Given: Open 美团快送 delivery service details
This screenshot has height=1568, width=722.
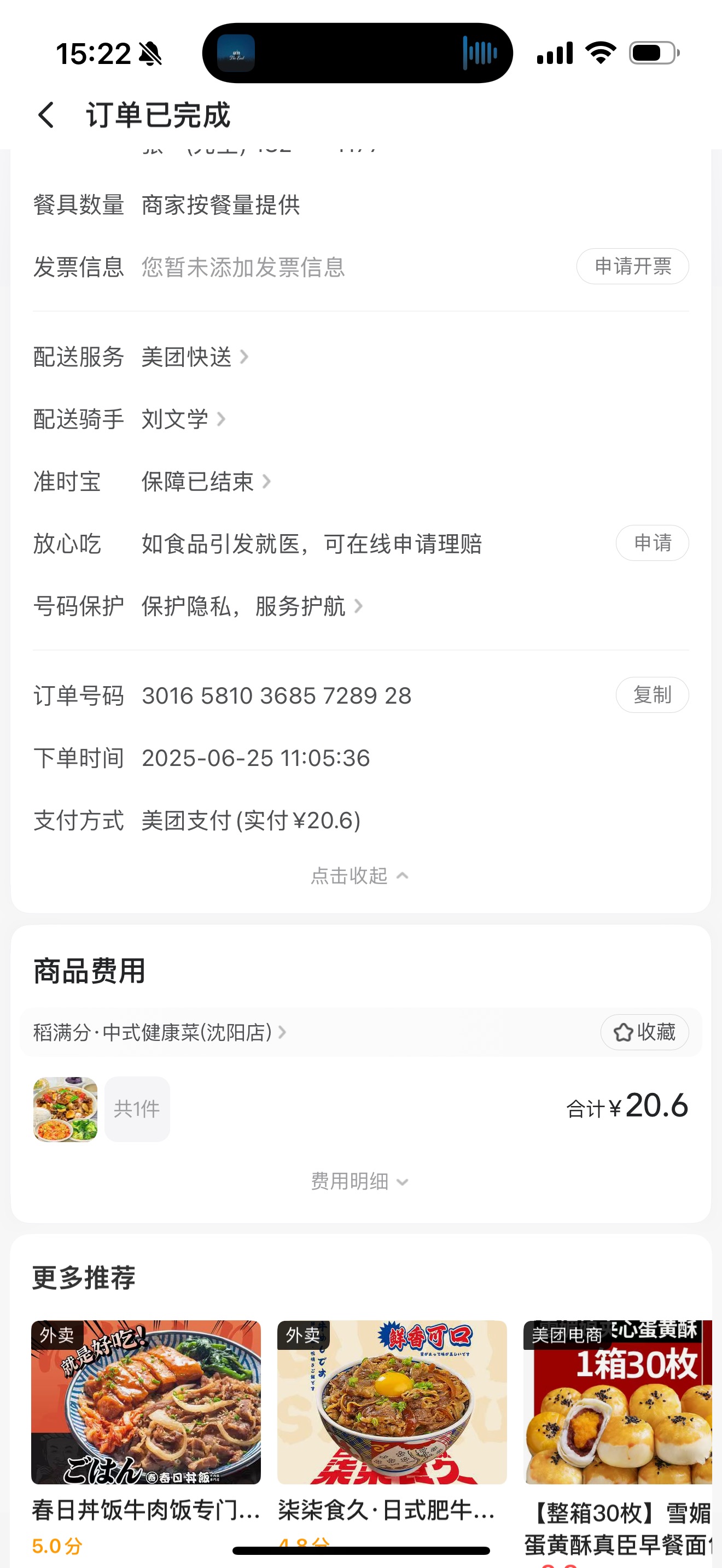Looking at the screenshot, I should click(194, 358).
